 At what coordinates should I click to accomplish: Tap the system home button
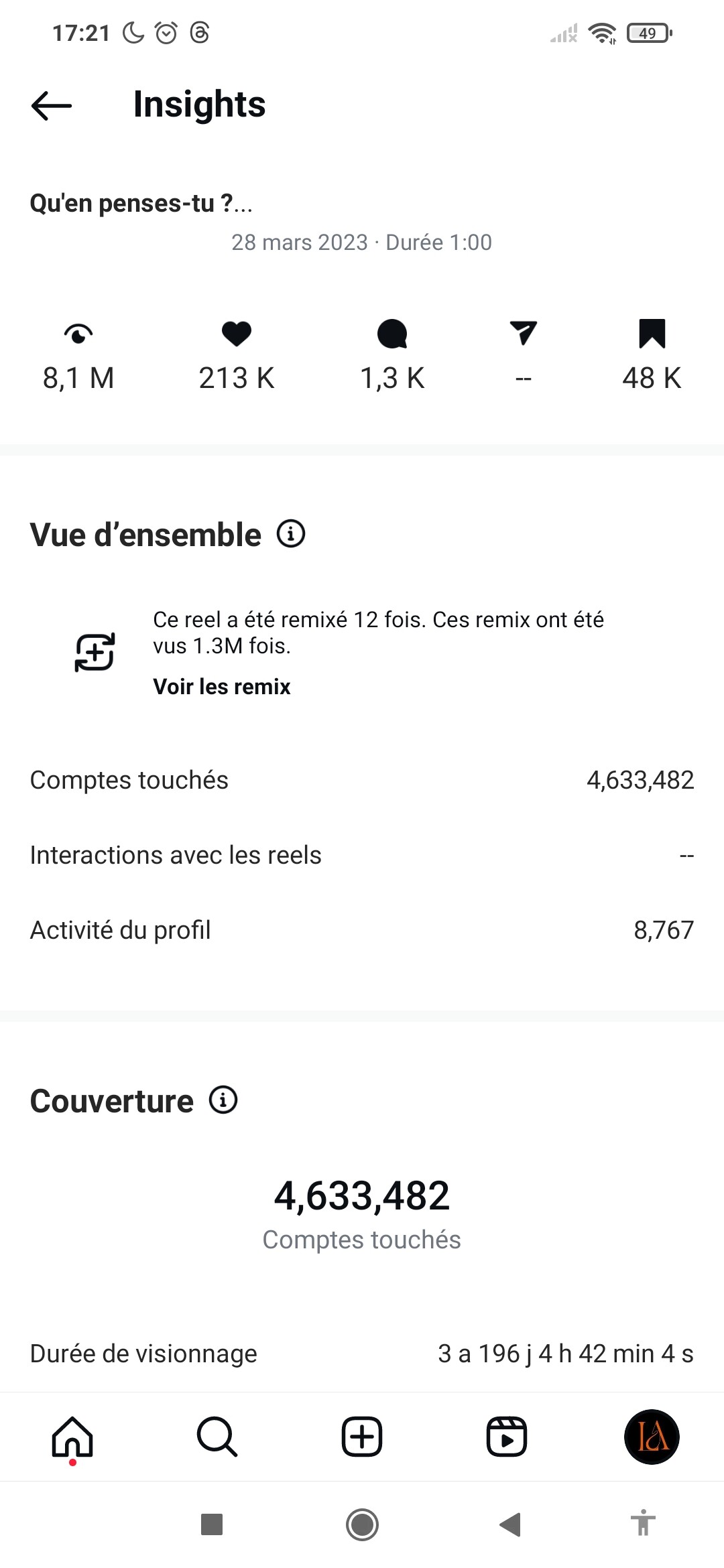coord(362,1524)
